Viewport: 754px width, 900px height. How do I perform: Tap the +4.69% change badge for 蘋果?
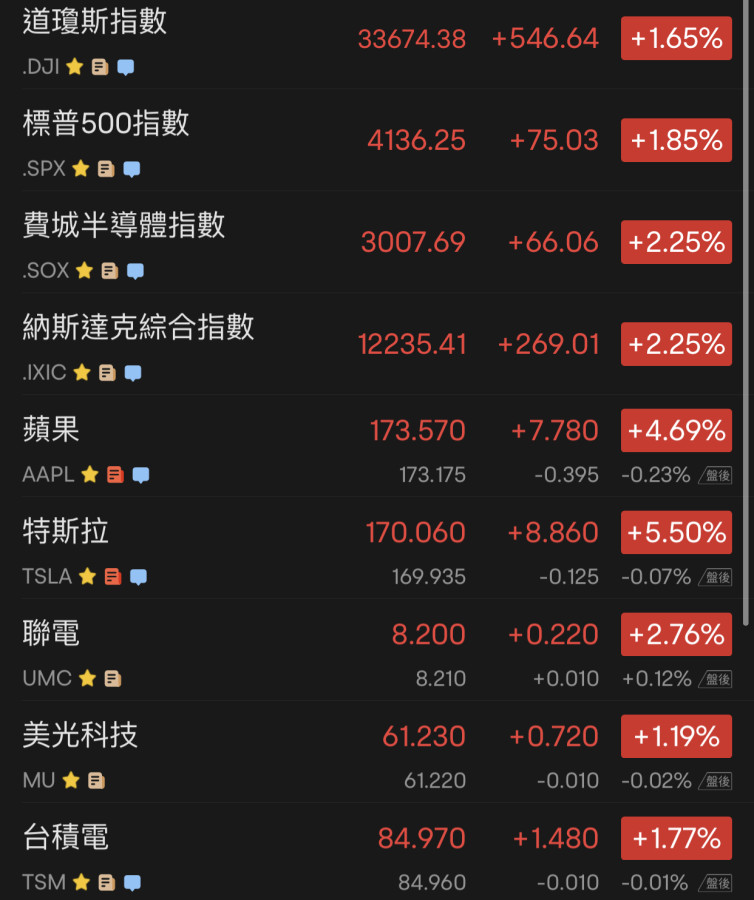(x=676, y=431)
